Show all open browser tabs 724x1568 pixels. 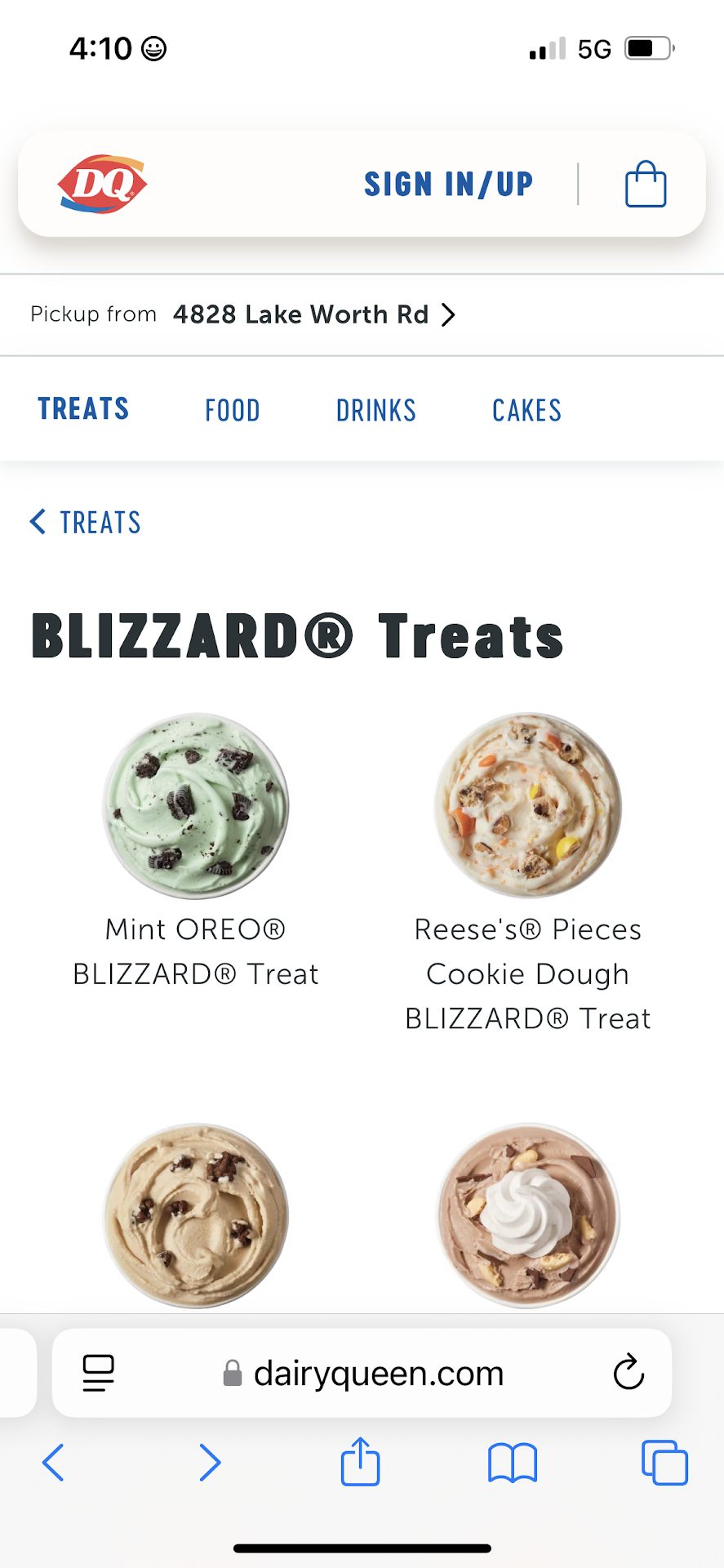click(664, 1462)
